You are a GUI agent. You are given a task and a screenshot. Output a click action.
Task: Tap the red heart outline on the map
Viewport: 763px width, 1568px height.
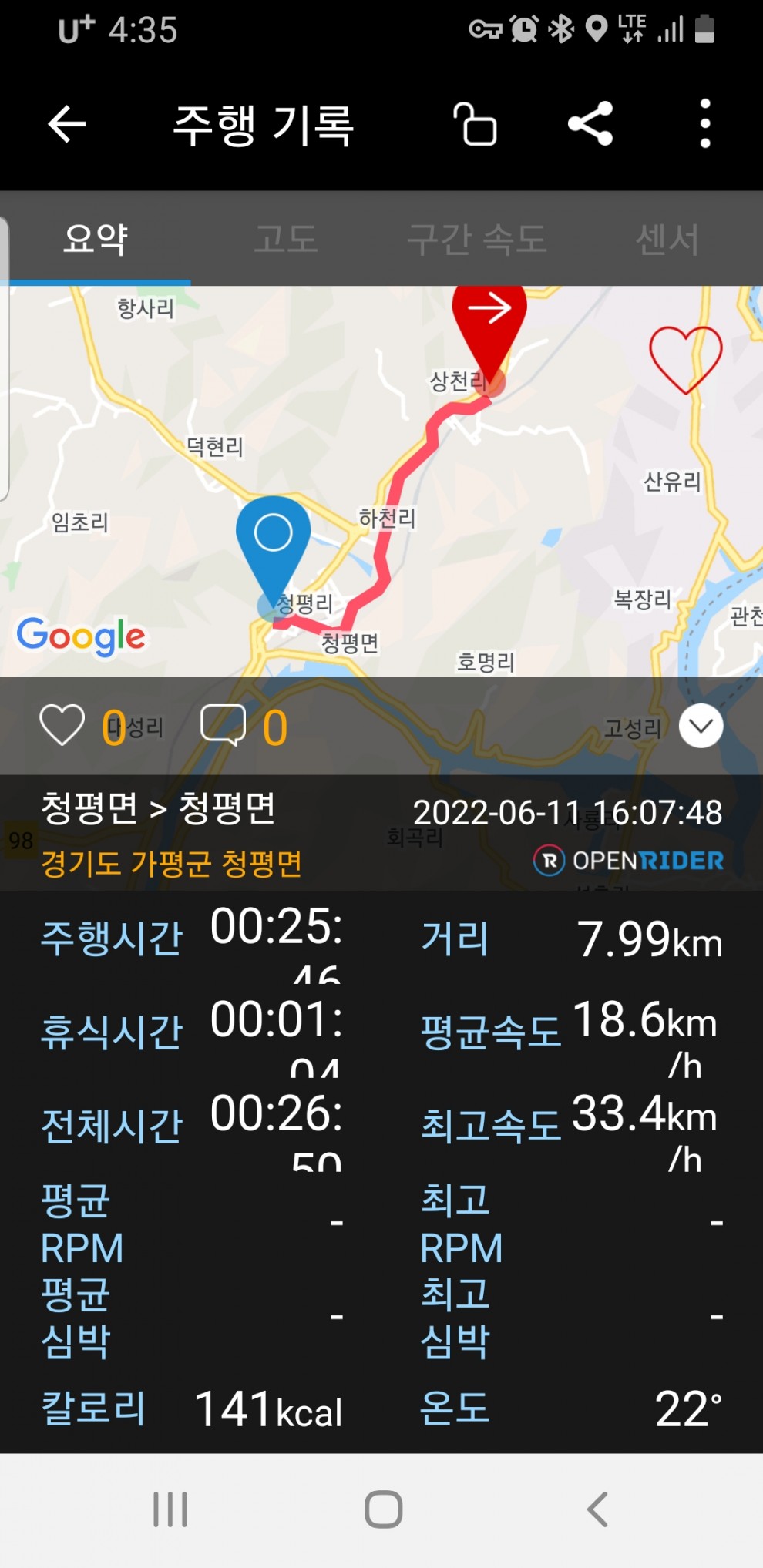click(x=685, y=359)
